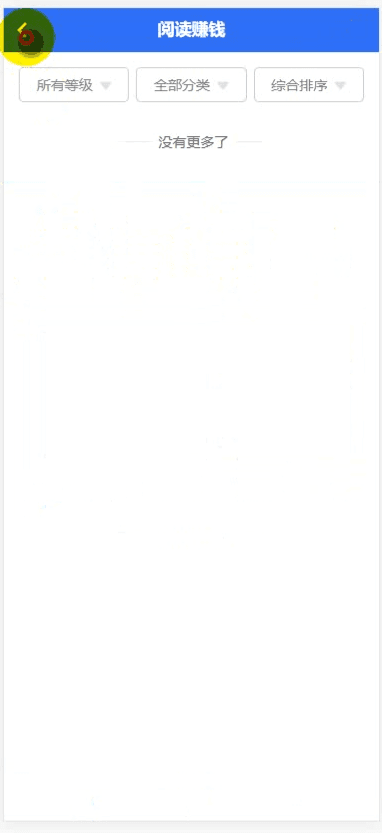Go back using the header arrow
The width and height of the screenshot is (382, 833).
tap(22, 30)
